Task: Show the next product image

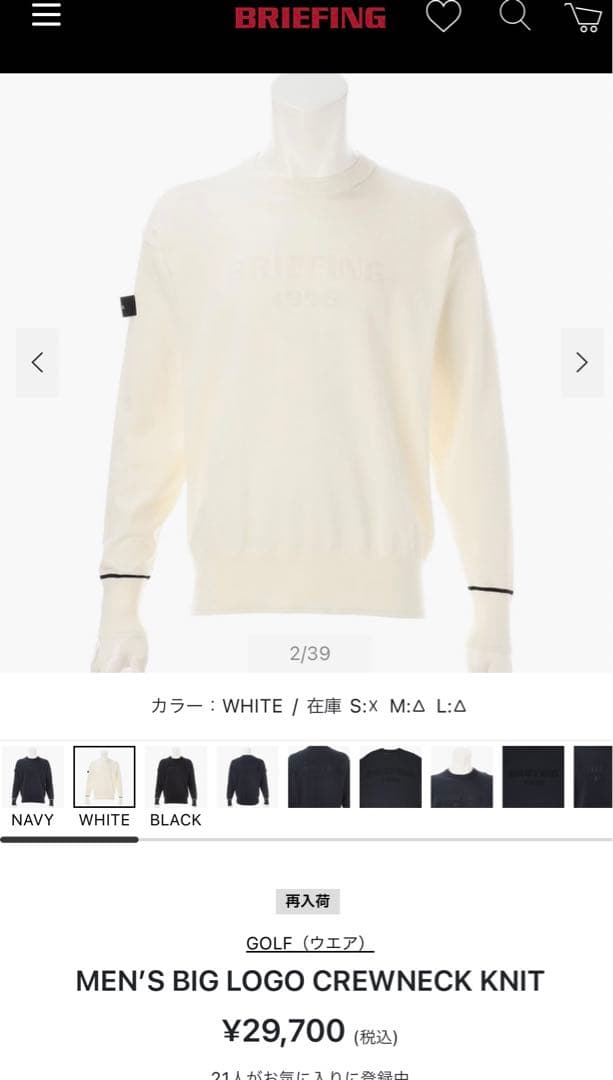Action: [x=581, y=362]
